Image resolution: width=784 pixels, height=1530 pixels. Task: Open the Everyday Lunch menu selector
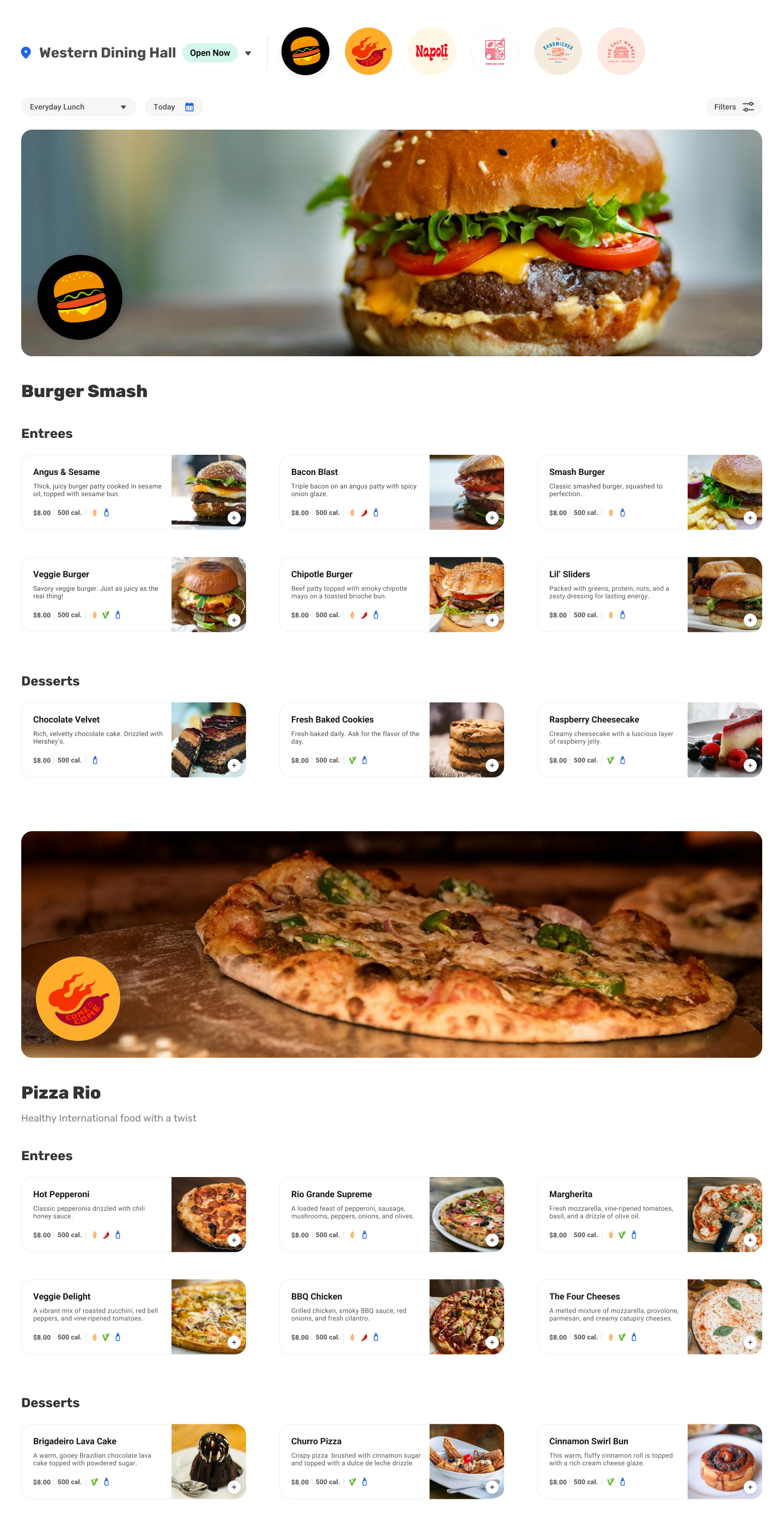(78, 106)
